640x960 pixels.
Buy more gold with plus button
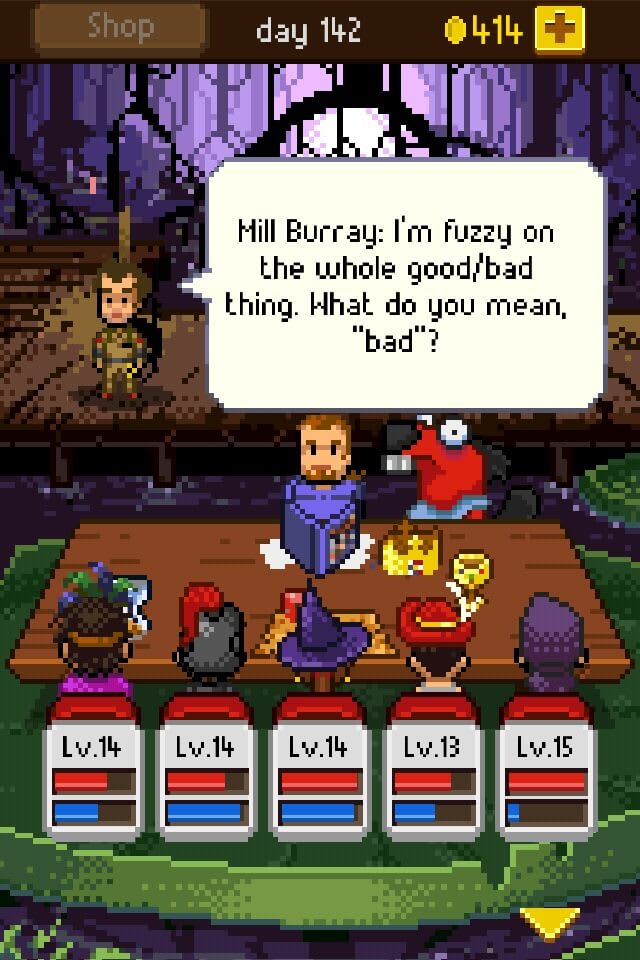pos(560,29)
